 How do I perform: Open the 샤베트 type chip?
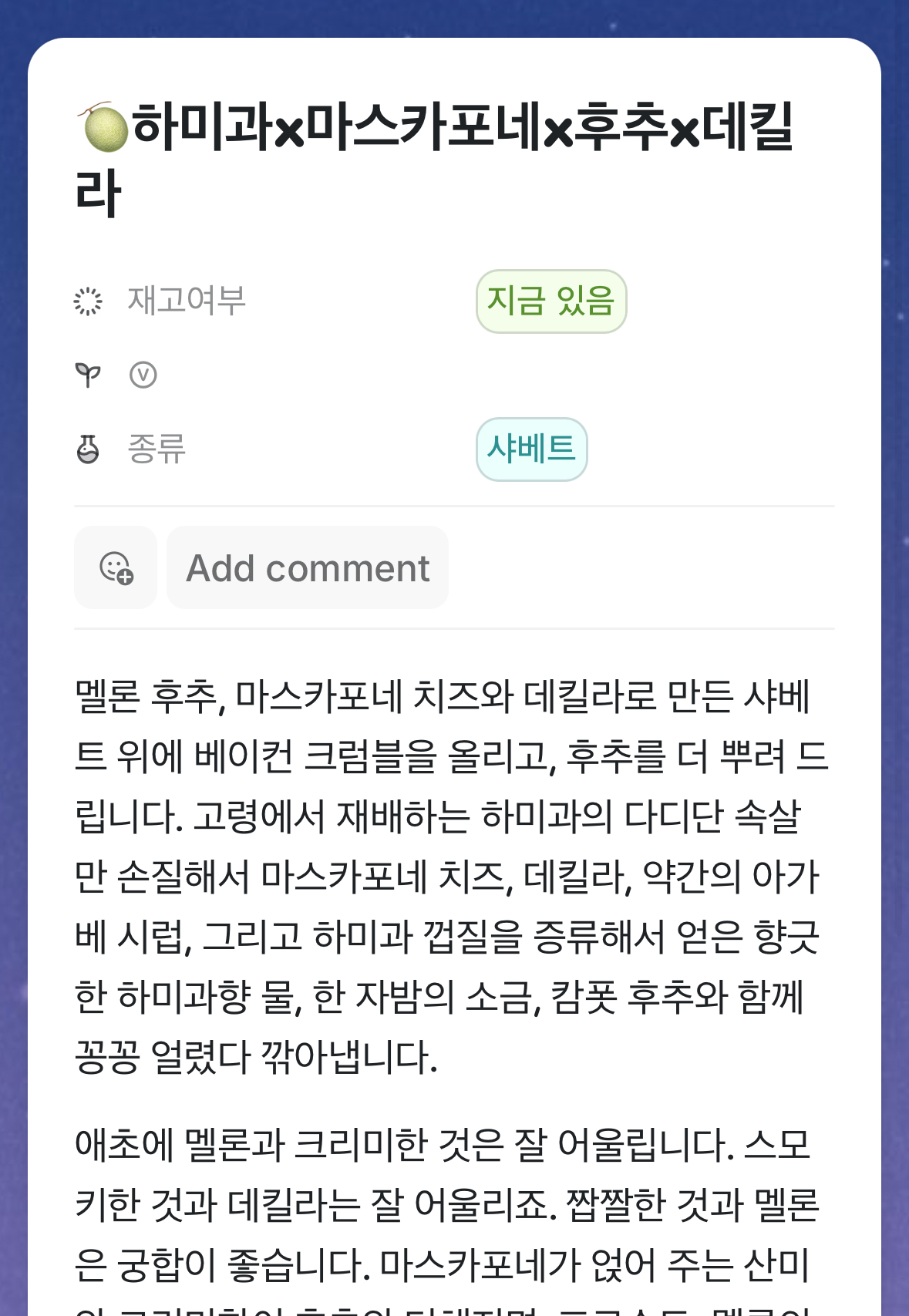click(x=532, y=449)
